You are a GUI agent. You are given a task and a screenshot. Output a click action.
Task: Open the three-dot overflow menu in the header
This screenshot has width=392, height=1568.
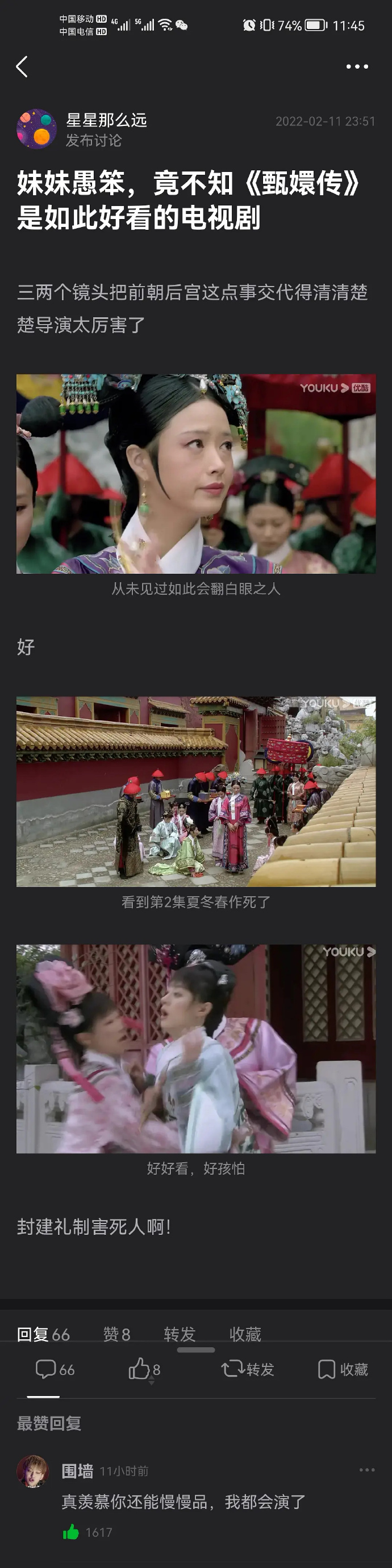(x=357, y=66)
